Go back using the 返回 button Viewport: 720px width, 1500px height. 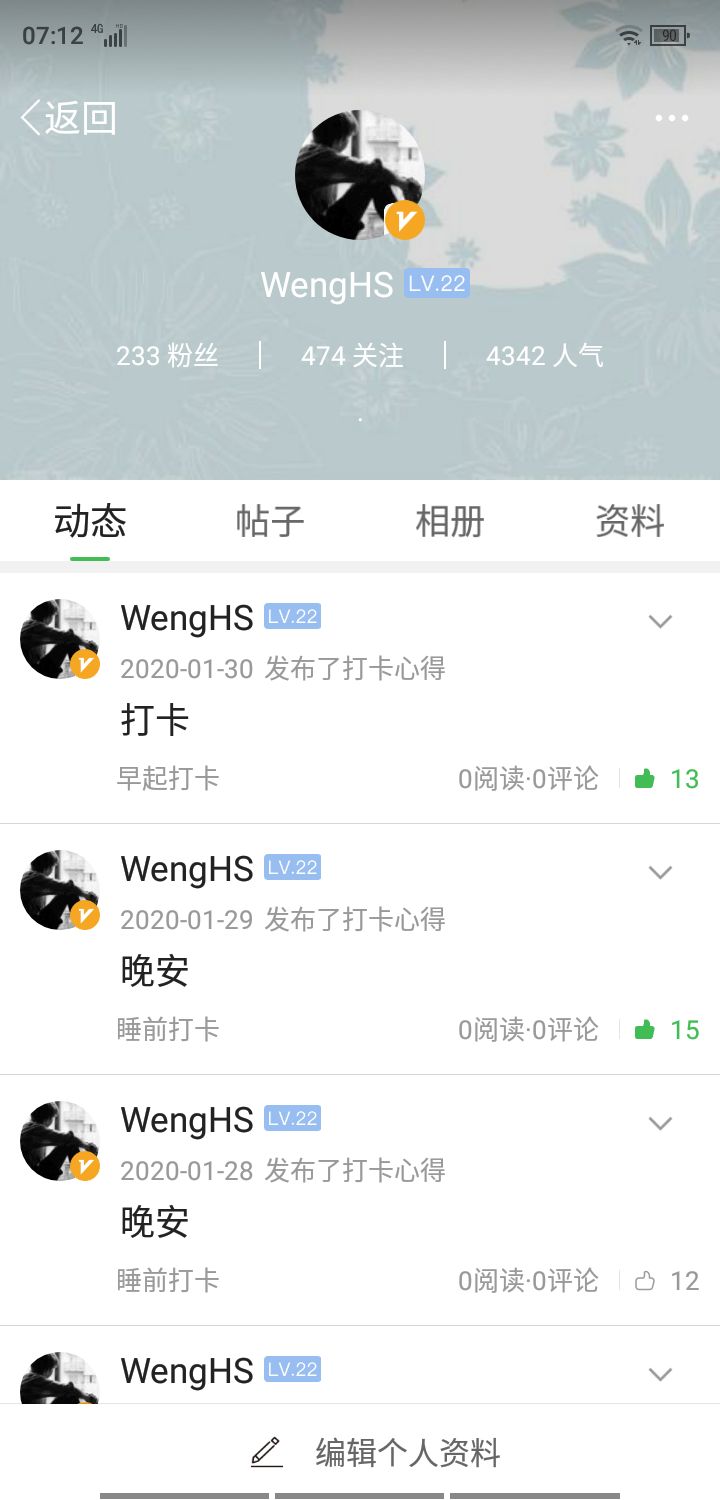tap(68, 118)
